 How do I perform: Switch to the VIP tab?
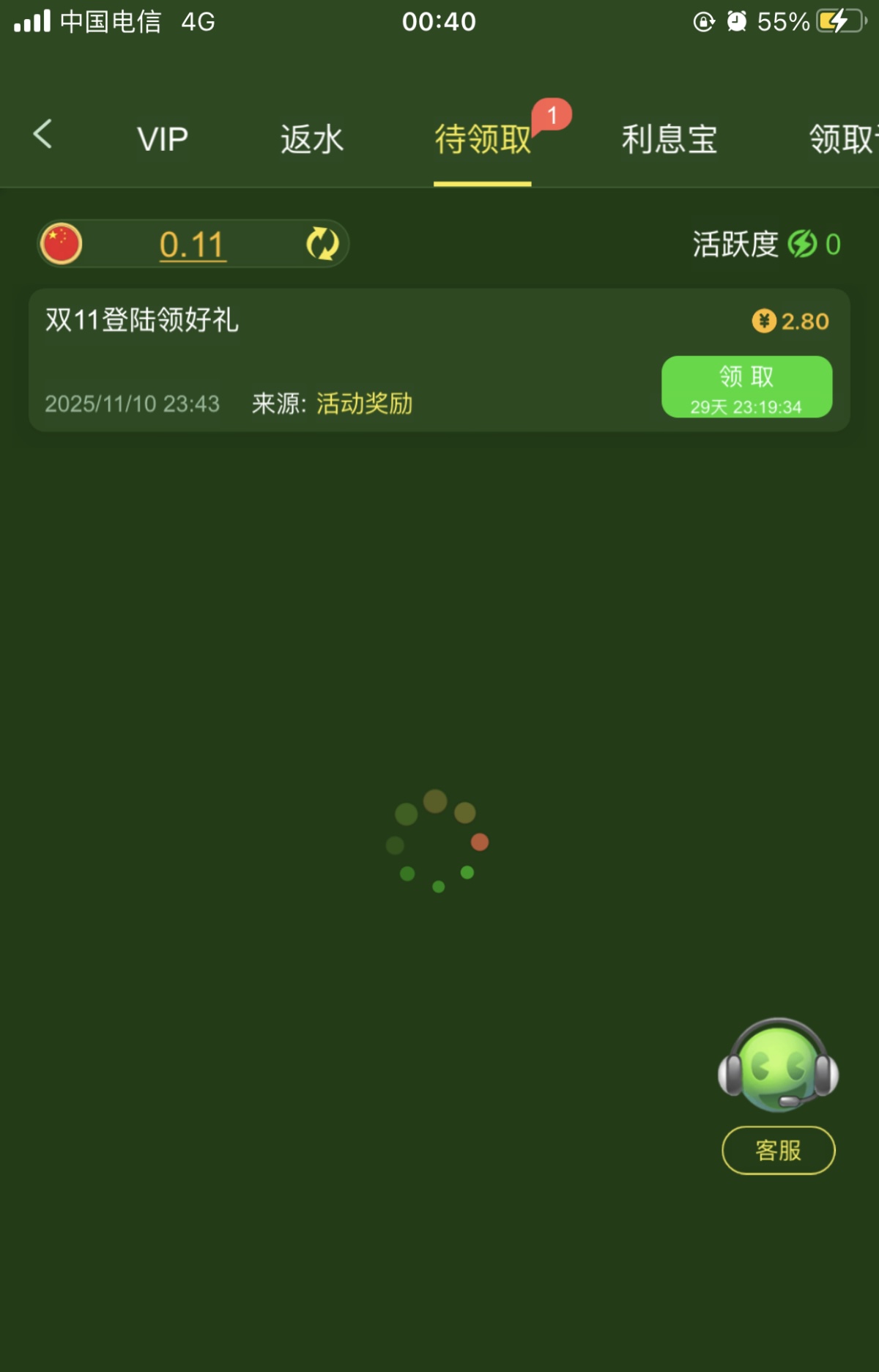[163, 139]
